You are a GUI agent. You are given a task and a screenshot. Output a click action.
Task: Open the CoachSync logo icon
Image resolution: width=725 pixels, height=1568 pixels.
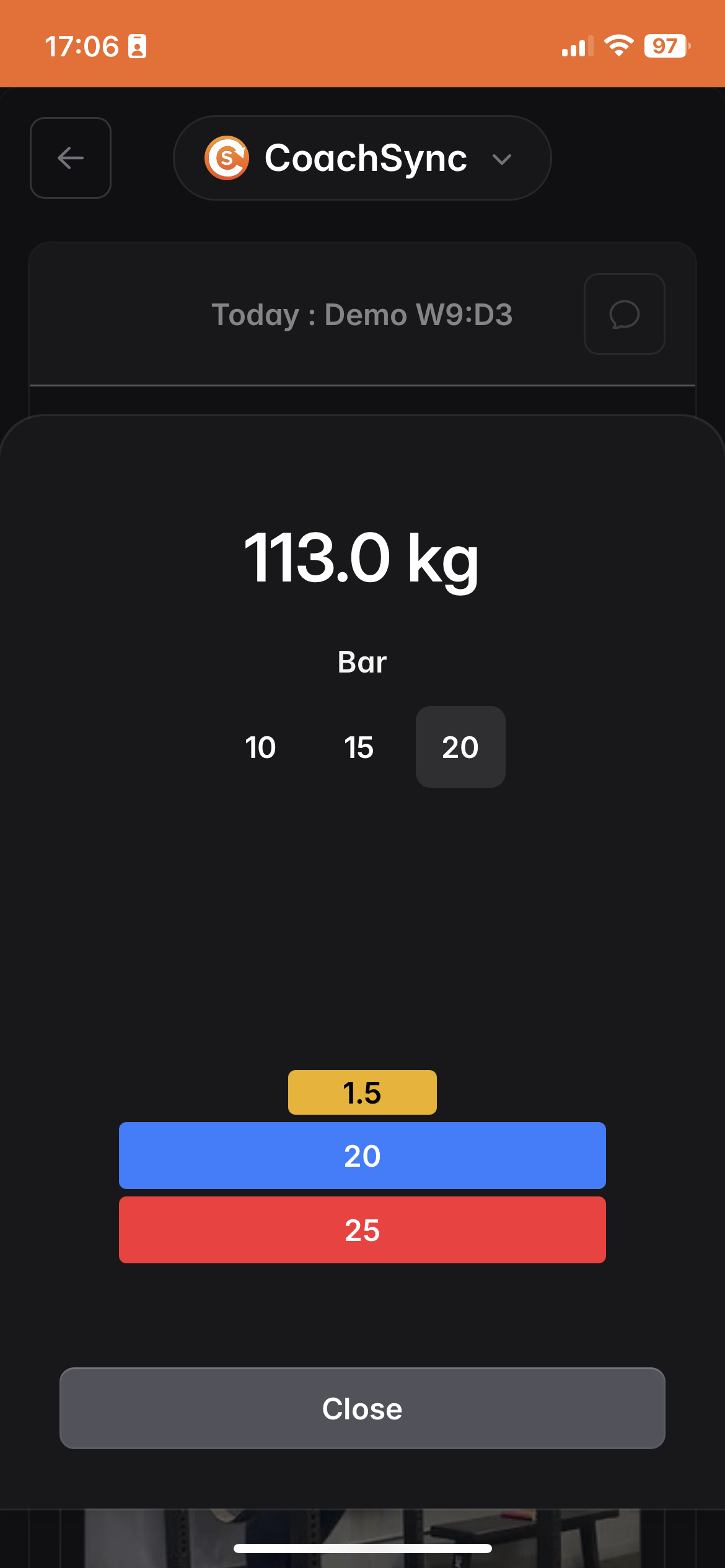pos(226,158)
